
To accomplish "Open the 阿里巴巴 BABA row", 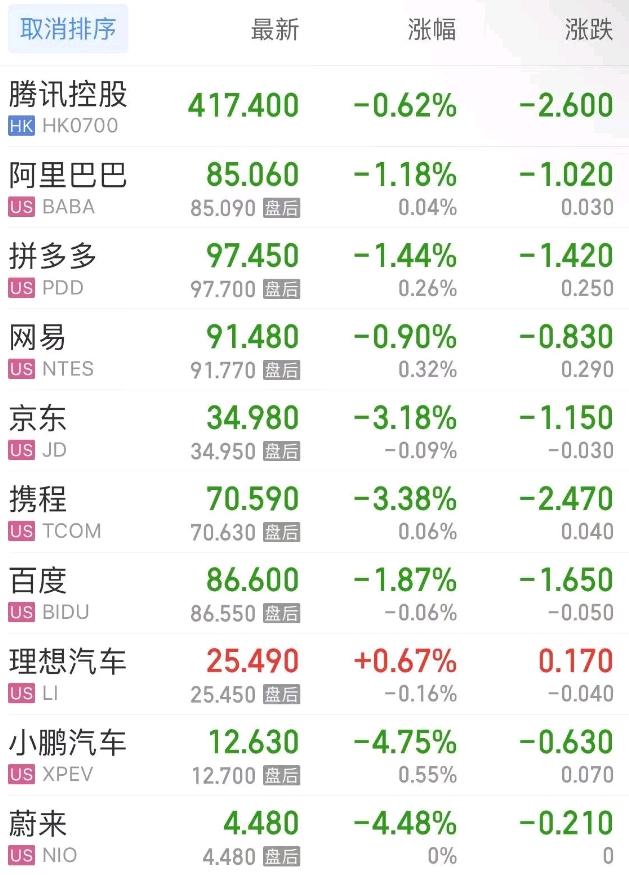I will 68,188.
